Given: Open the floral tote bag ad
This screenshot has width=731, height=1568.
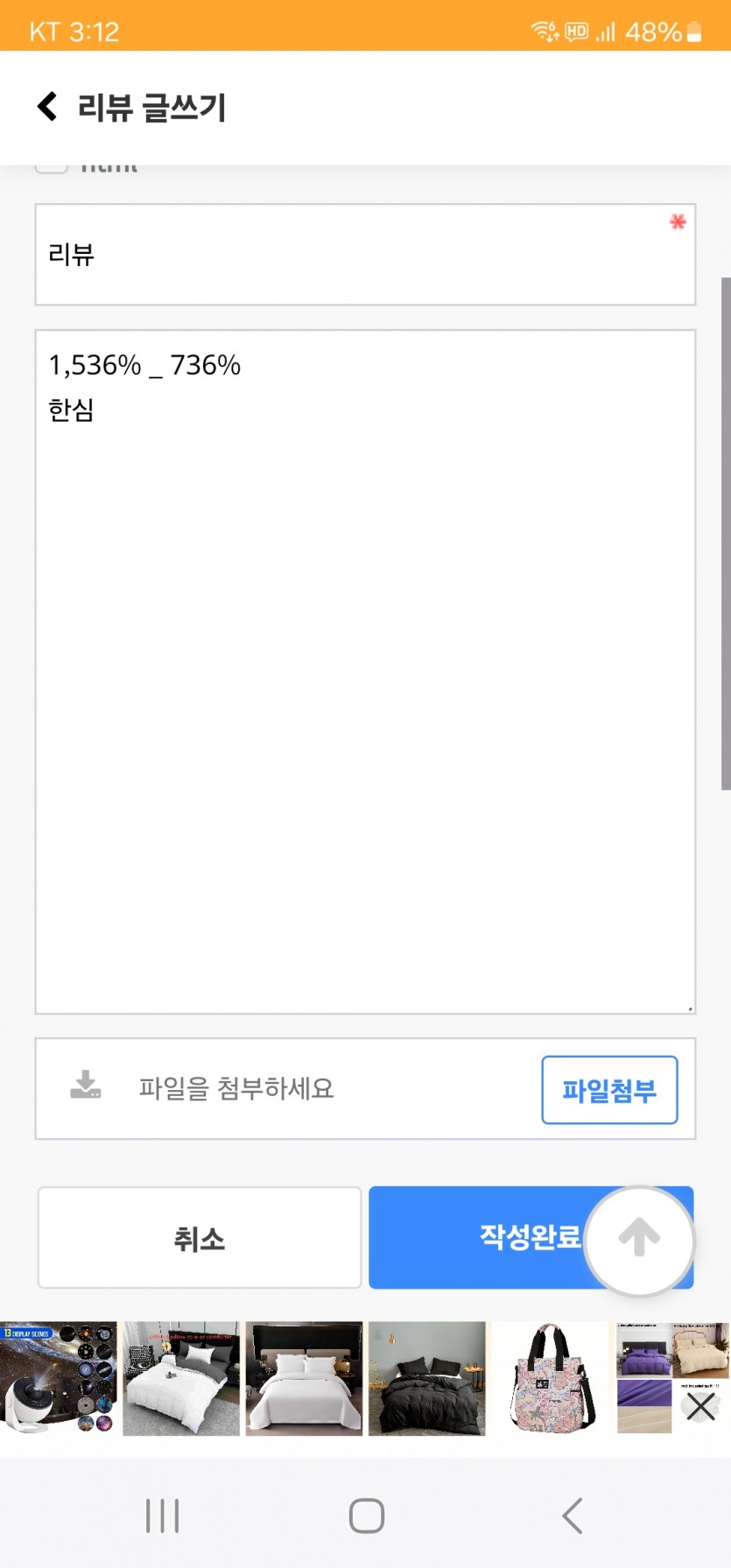Looking at the screenshot, I should click(550, 1378).
